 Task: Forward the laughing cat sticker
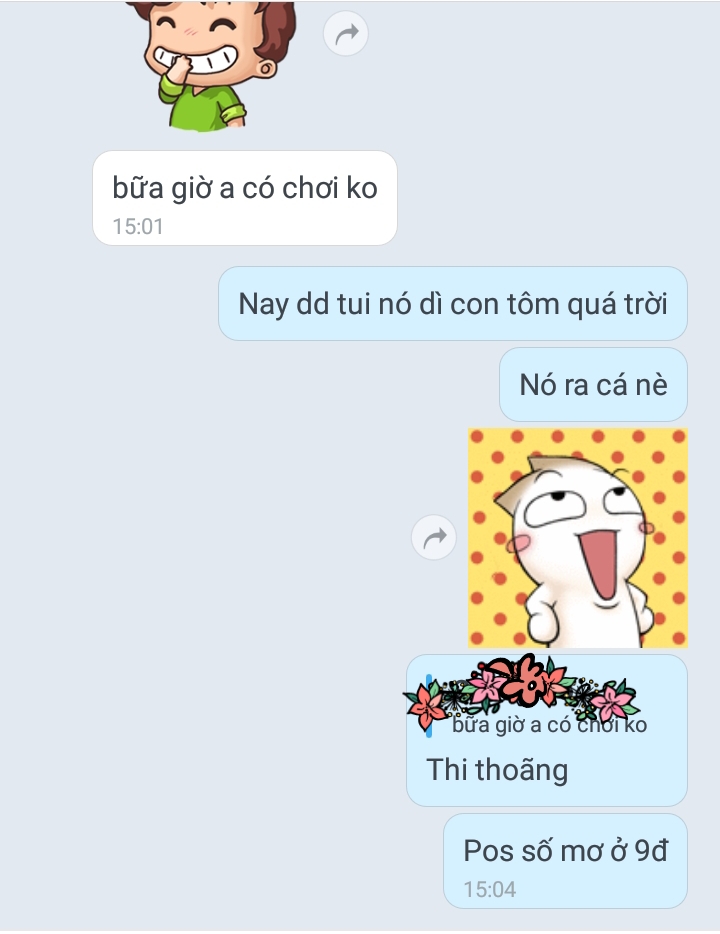pos(434,539)
